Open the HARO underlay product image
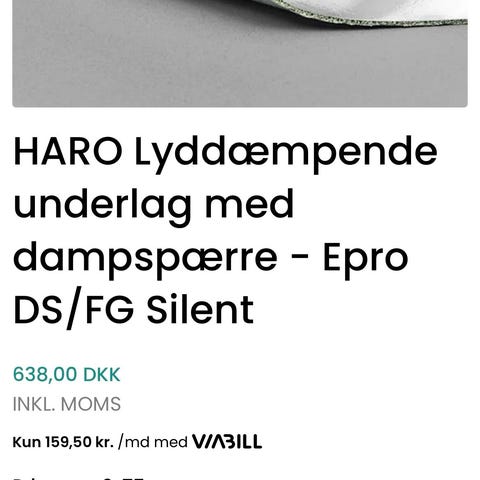 [x=240, y=53]
